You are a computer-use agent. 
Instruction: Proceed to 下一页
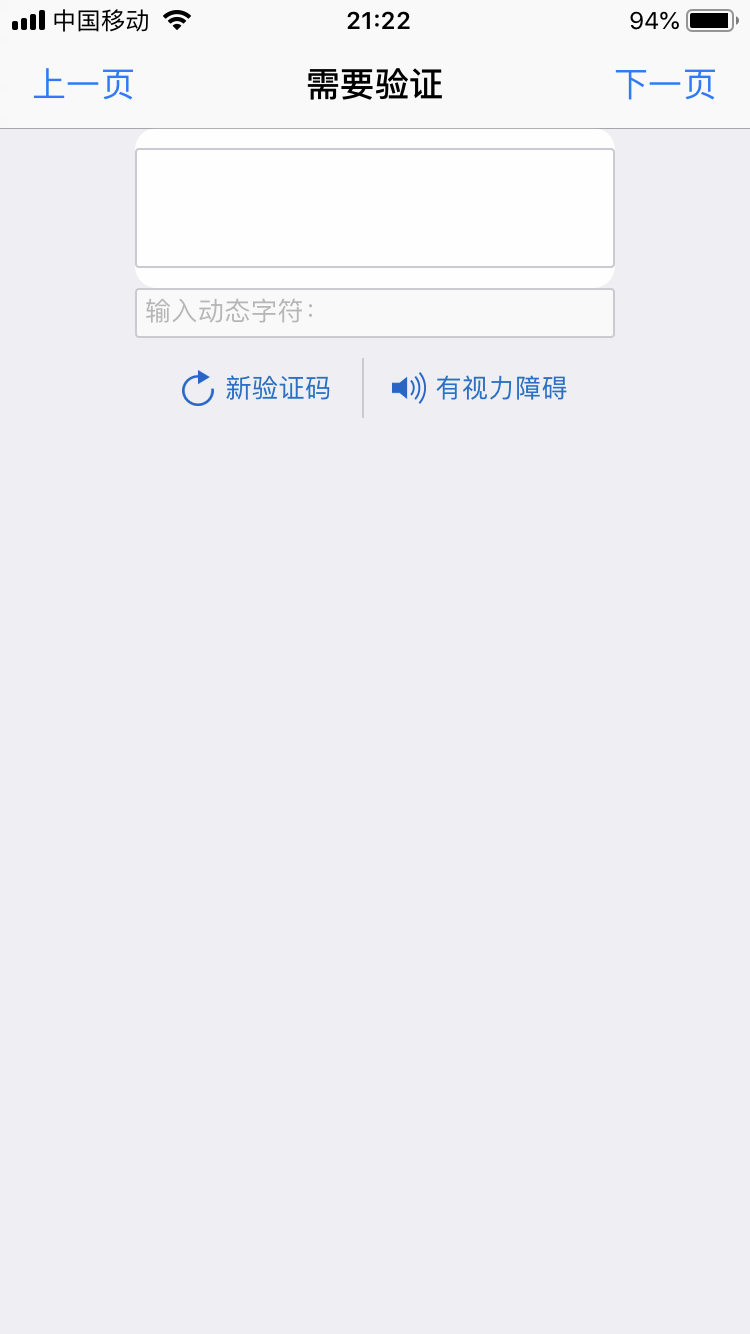(x=665, y=85)
